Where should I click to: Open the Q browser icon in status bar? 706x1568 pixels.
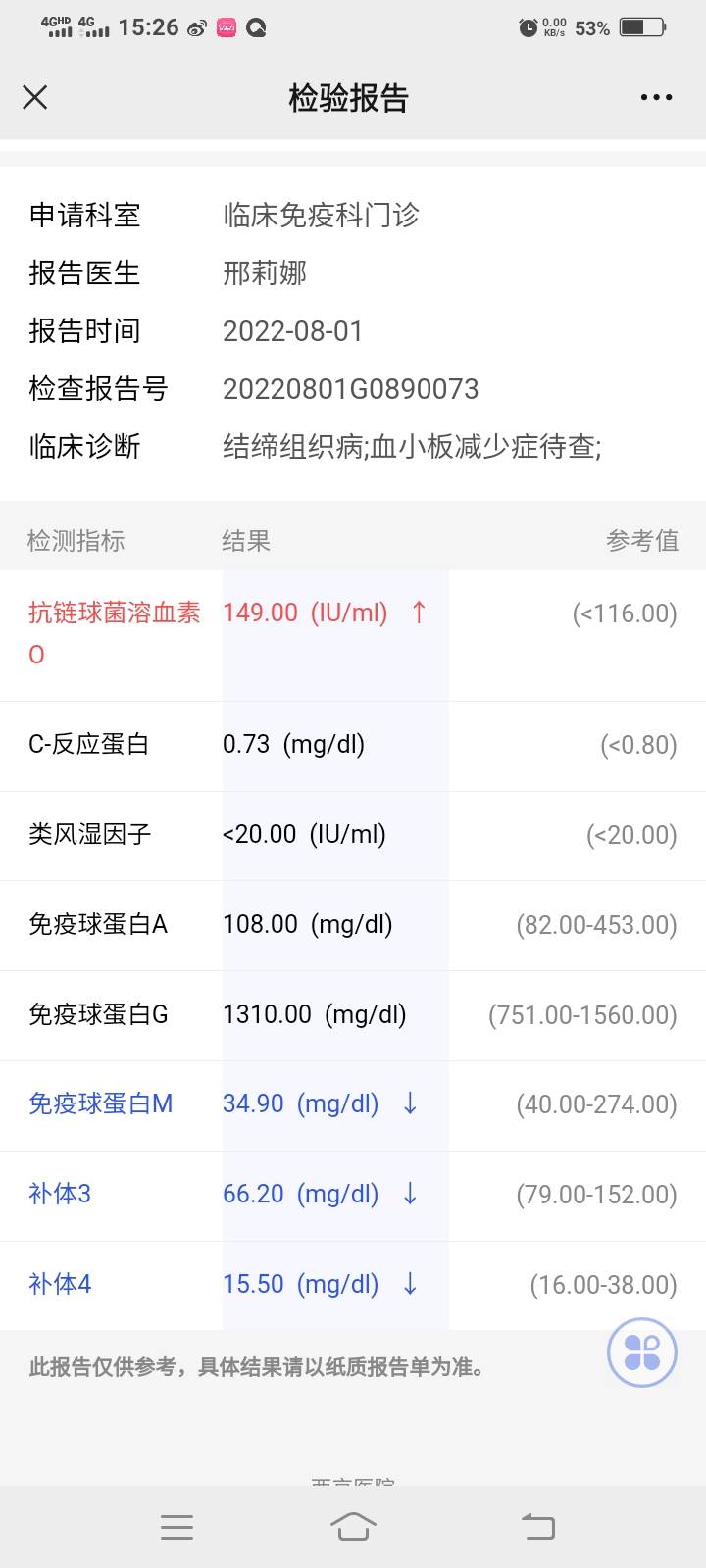pos(258,26)
